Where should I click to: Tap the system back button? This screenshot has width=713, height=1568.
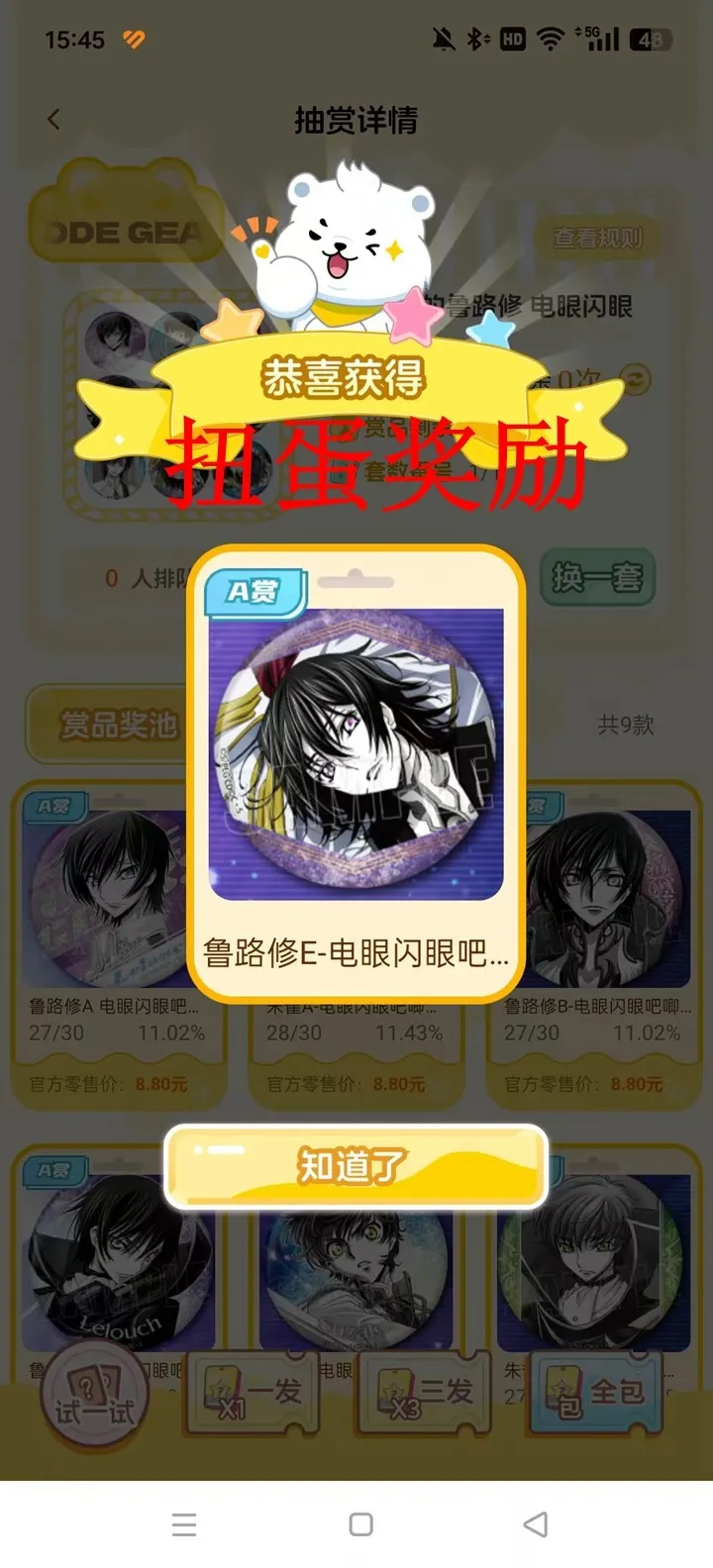coord(535,1524)
